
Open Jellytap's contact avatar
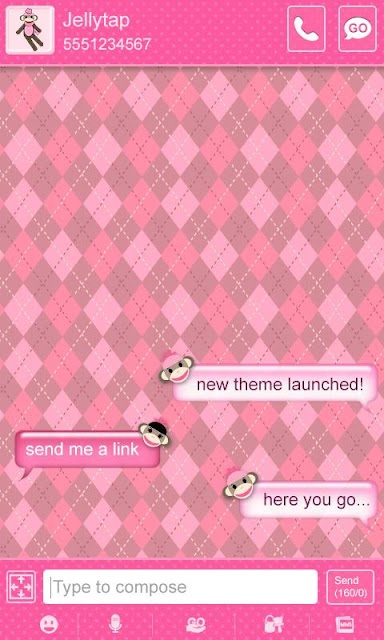[30, 30]
